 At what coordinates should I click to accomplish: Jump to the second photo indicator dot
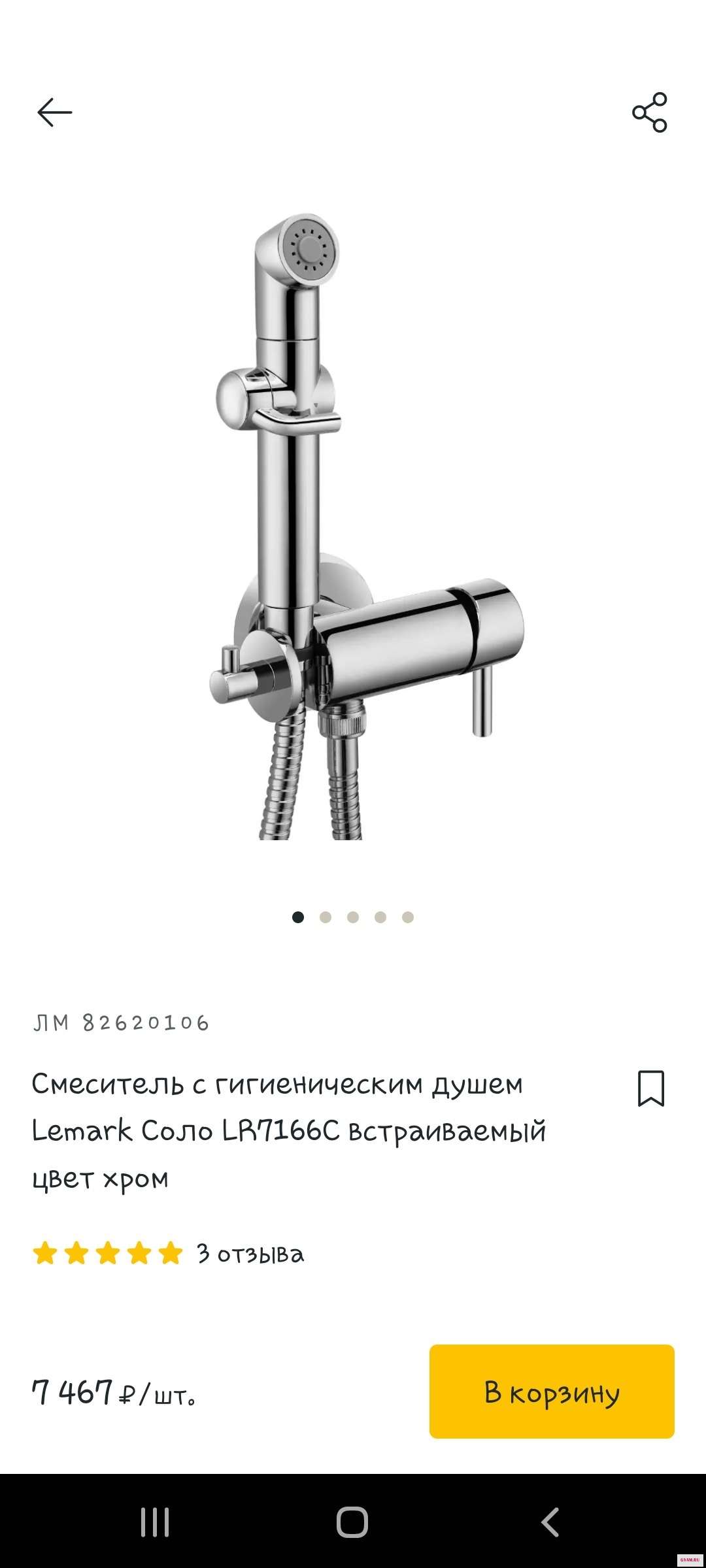tap(326, 917)
